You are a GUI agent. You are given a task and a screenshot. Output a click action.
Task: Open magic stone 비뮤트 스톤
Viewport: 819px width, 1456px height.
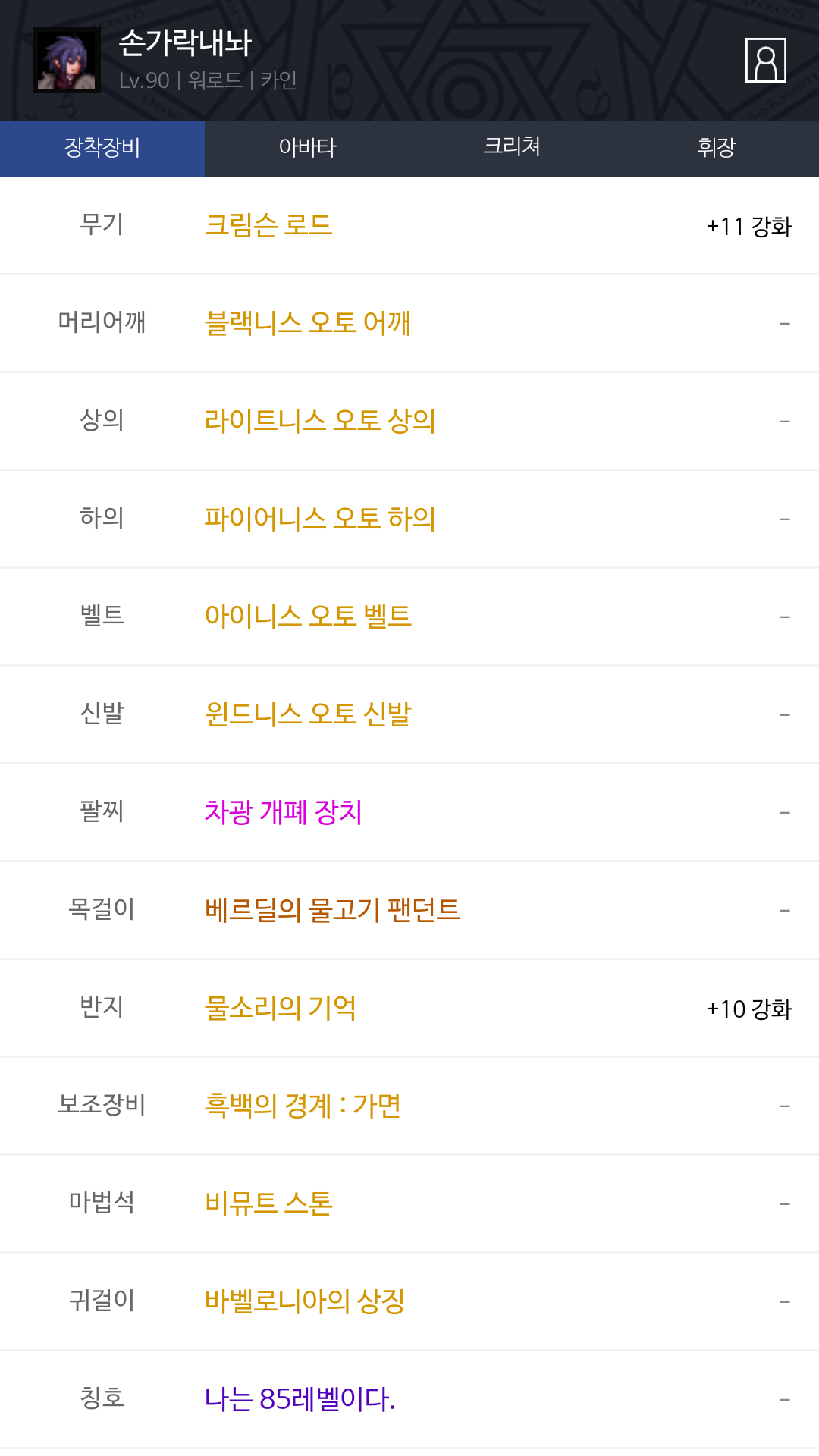coord(268,1203)
